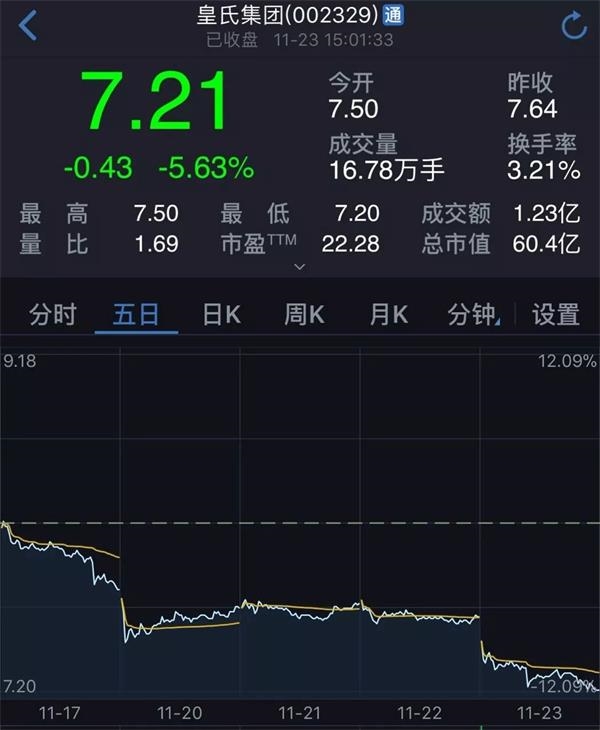
Task: Select the 五日 chart tab
Action: [137, 315]
